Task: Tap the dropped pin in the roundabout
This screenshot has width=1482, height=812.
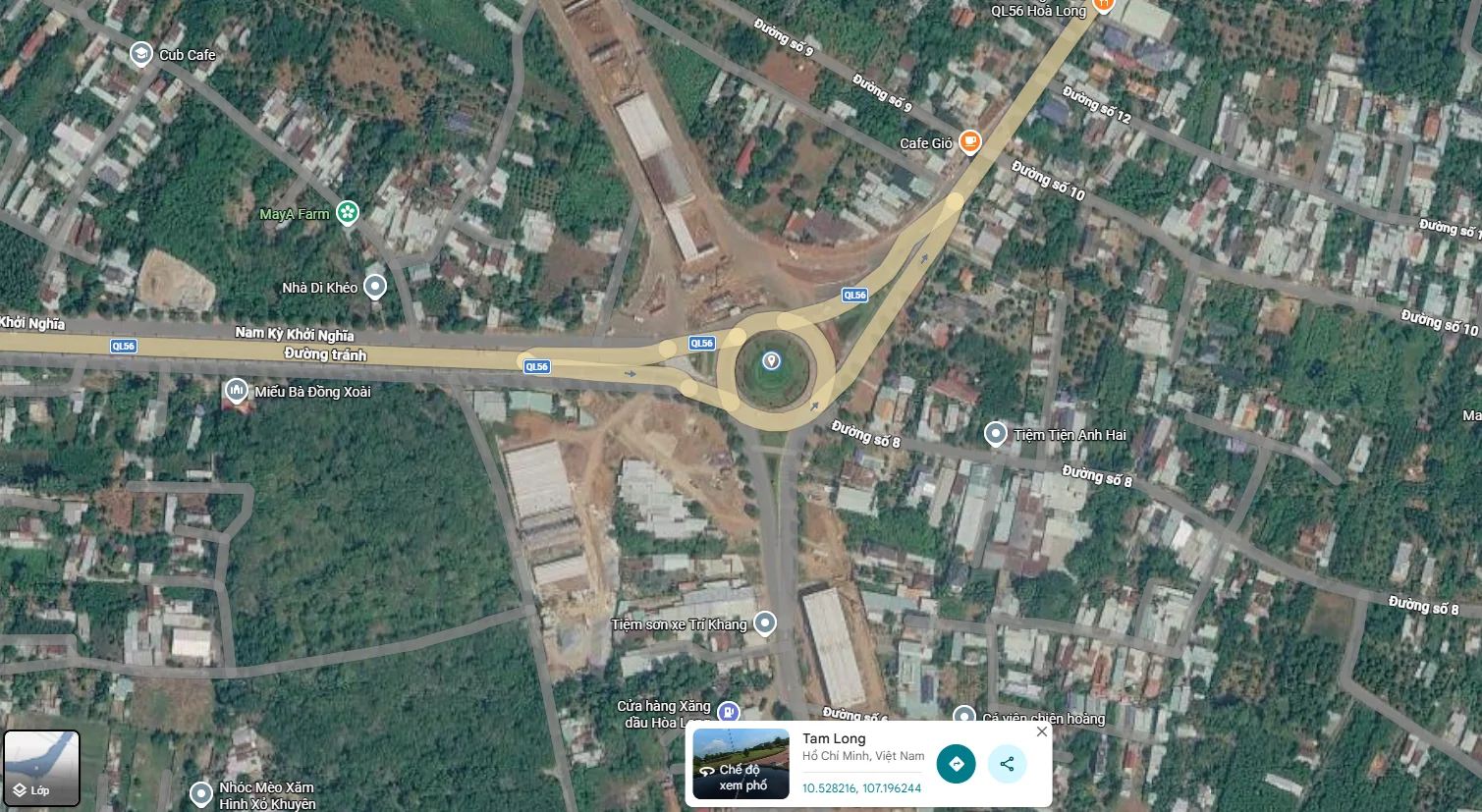Action: [x=772, y=361]
